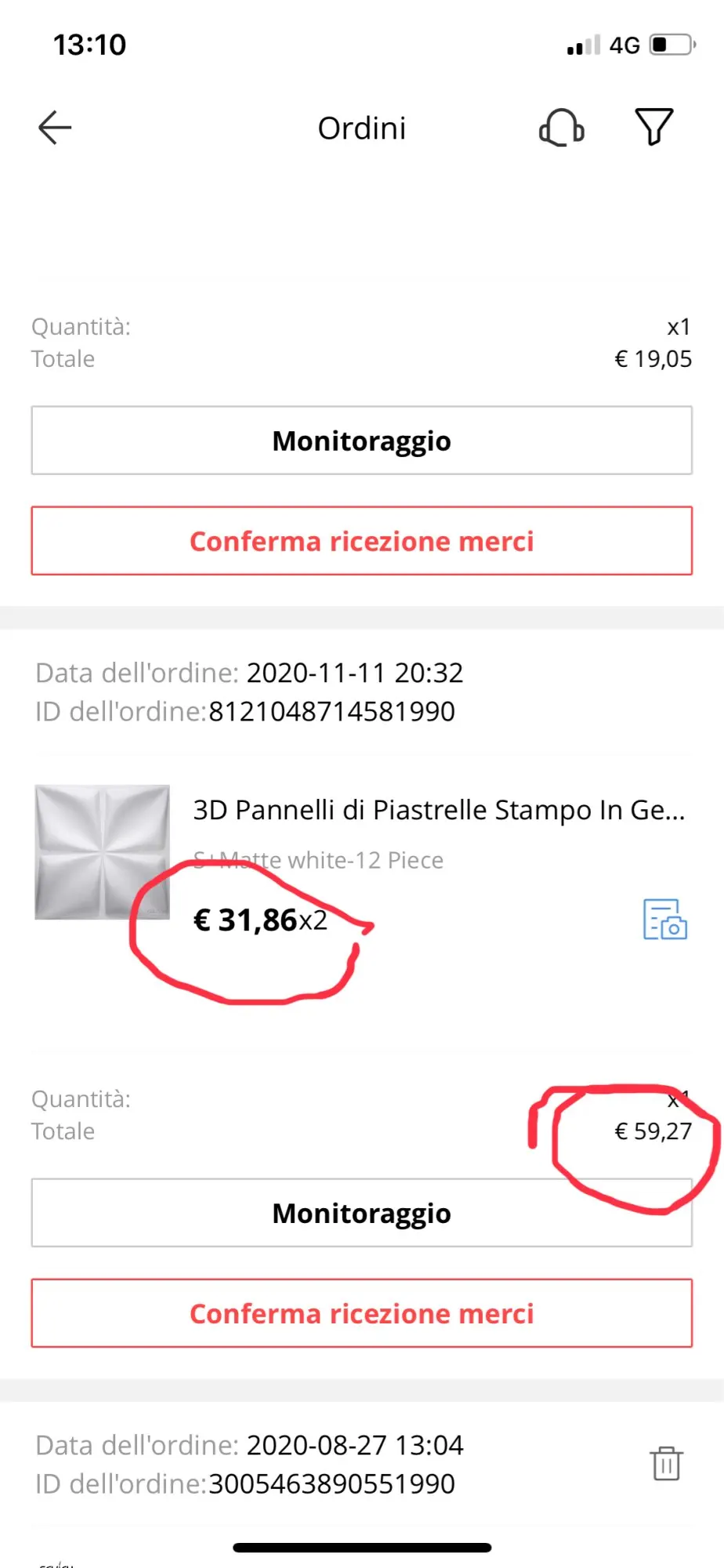The image size is (724, 1568).
Task: Tap Monitoraggio for the € 59,27 order
Action: (361, 1213)
